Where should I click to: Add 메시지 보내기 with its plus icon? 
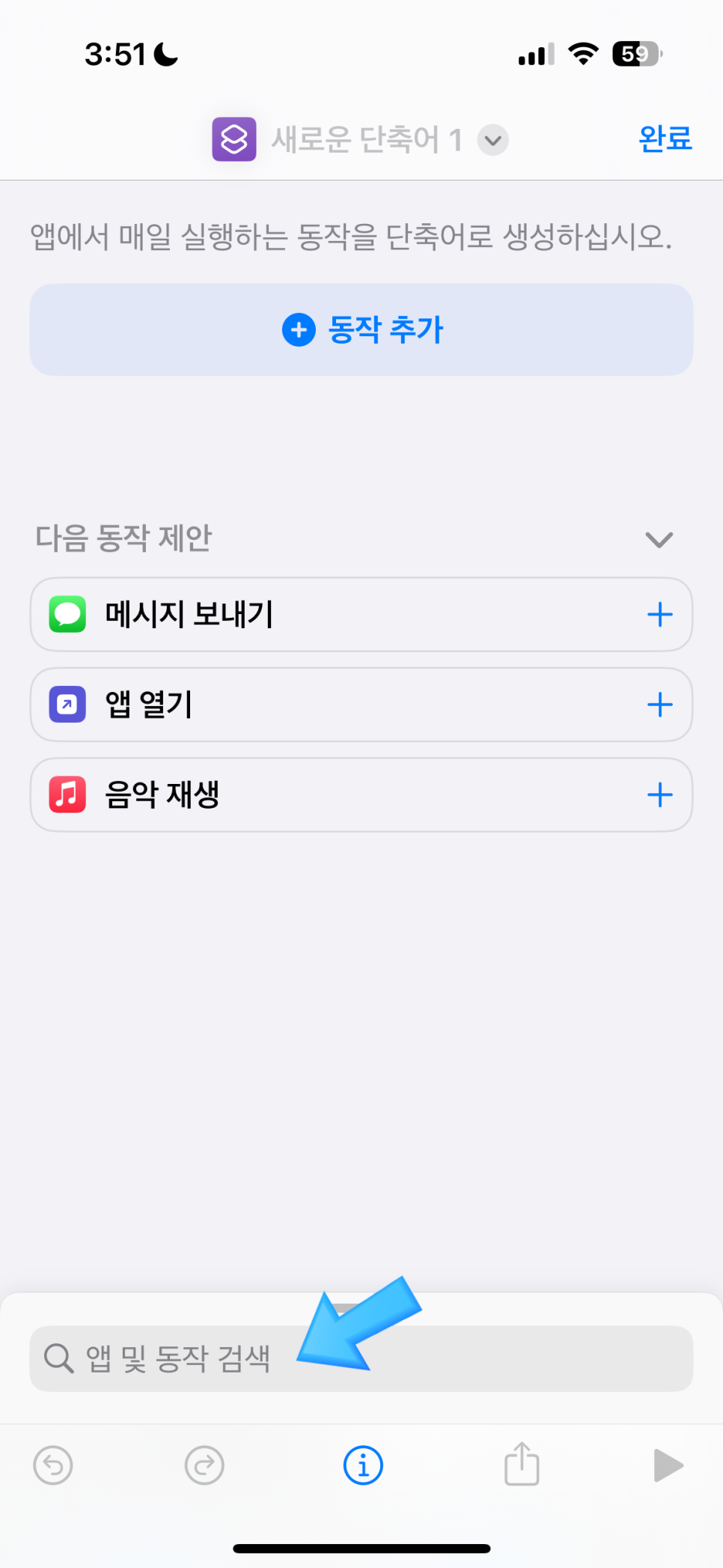659,615
